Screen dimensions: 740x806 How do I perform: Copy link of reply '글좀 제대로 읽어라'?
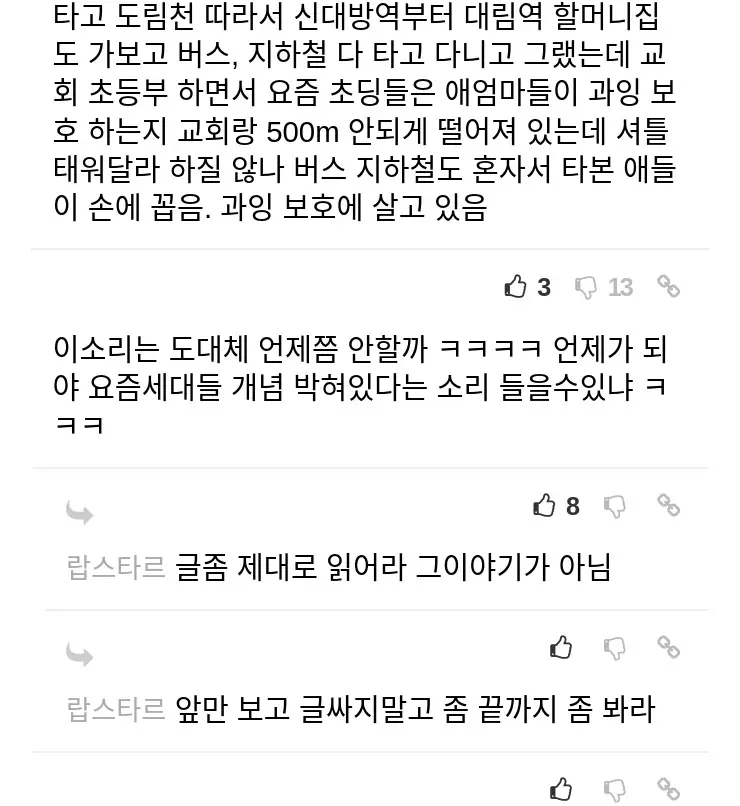tap(668, 505)
